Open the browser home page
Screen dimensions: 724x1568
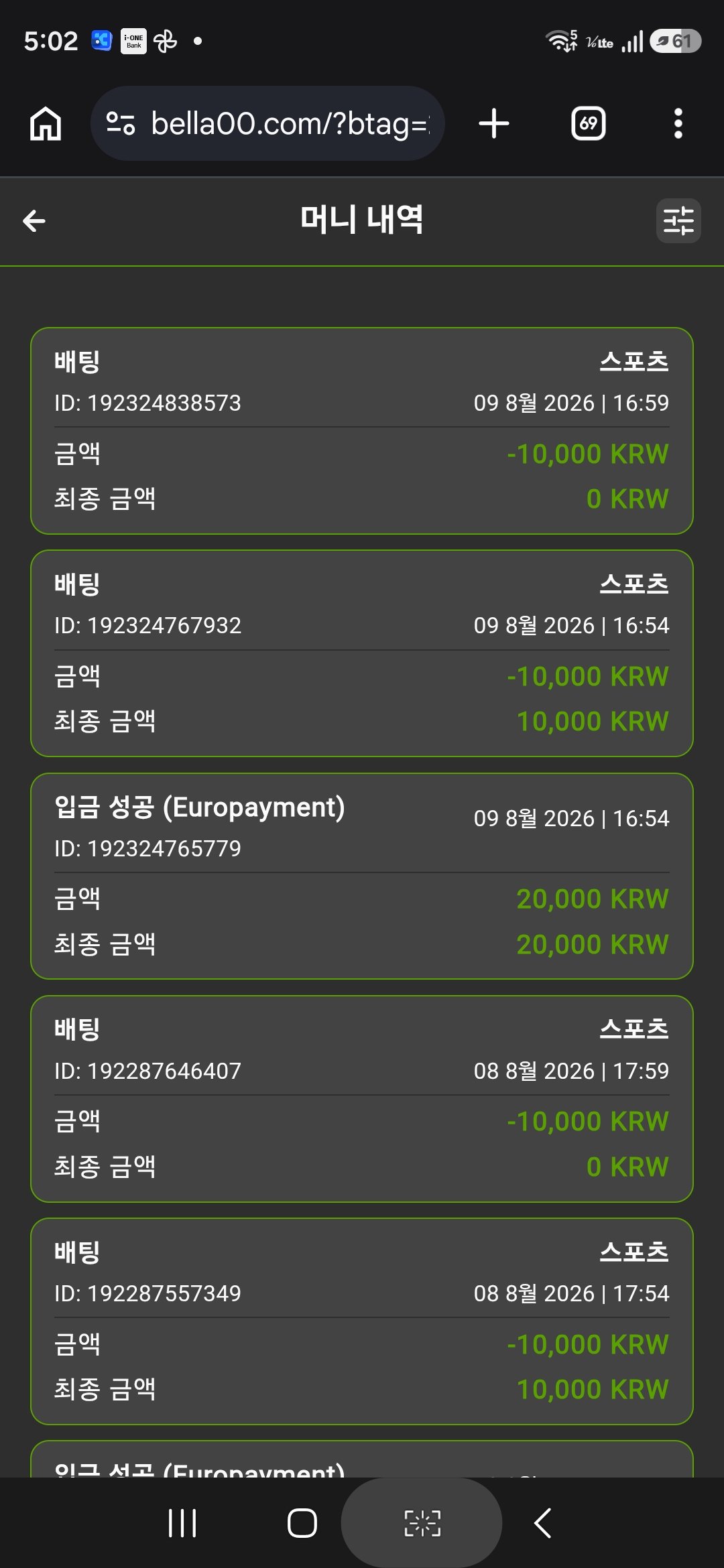click(x=46, y=124)
